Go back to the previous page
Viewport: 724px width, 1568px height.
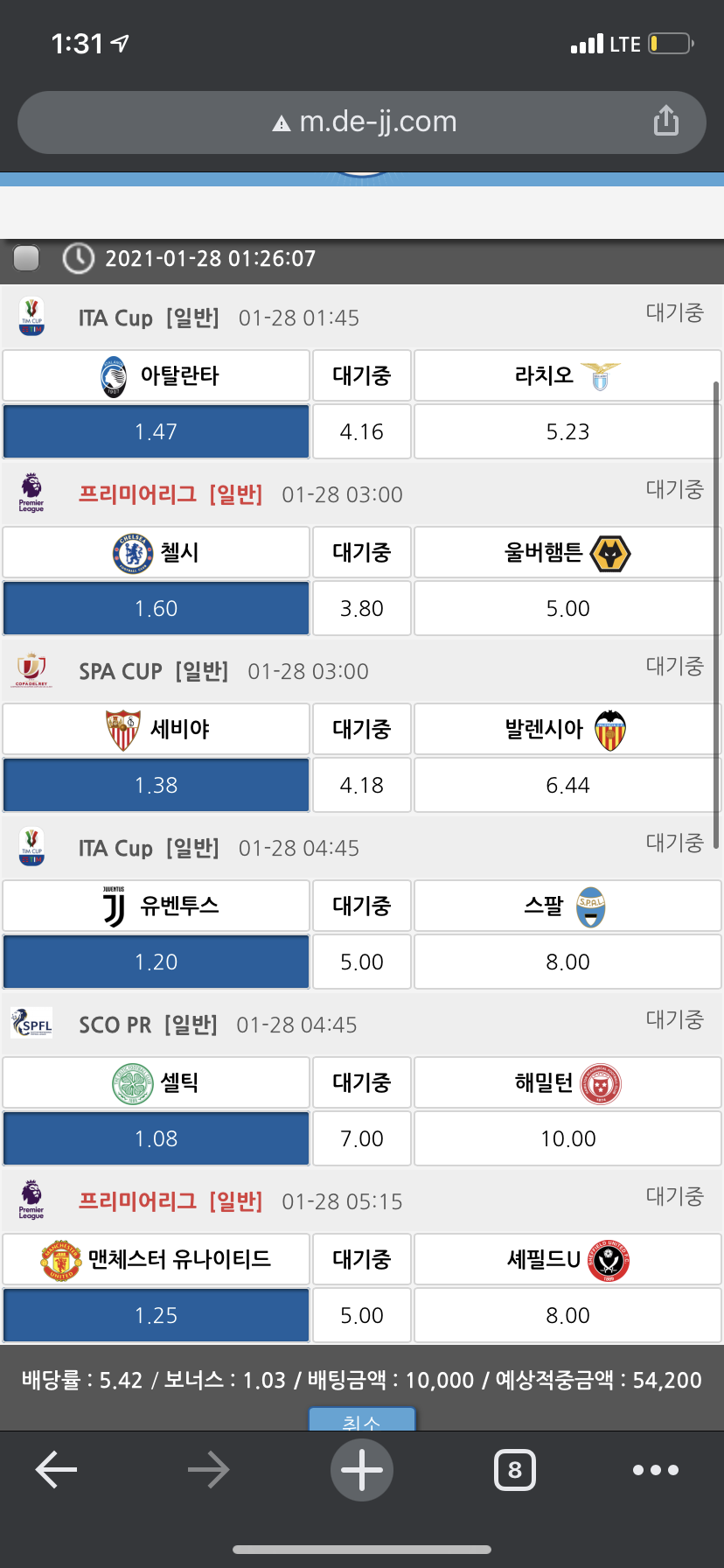click(57, 1470)
